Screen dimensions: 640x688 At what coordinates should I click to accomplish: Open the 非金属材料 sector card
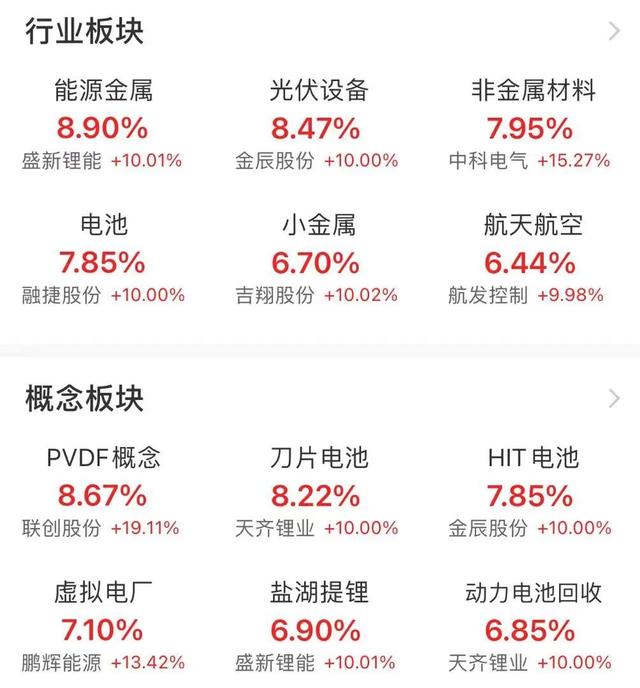(x=533, y=127)
